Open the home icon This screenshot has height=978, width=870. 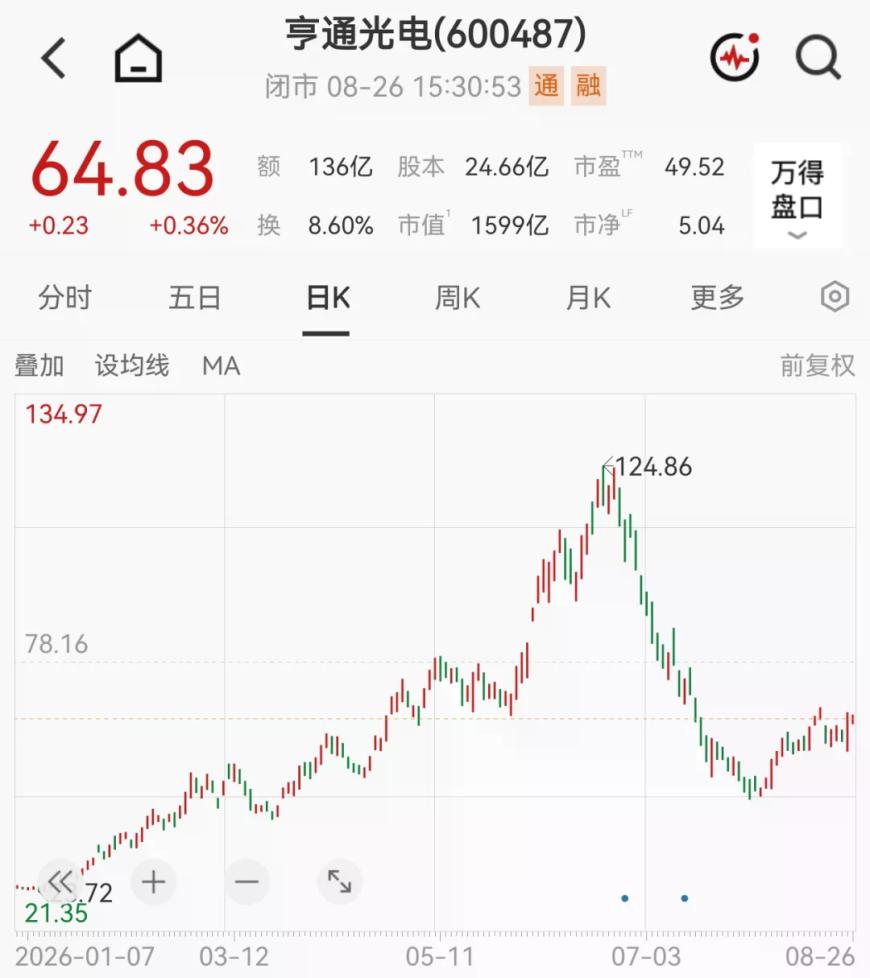pos(138,58)
